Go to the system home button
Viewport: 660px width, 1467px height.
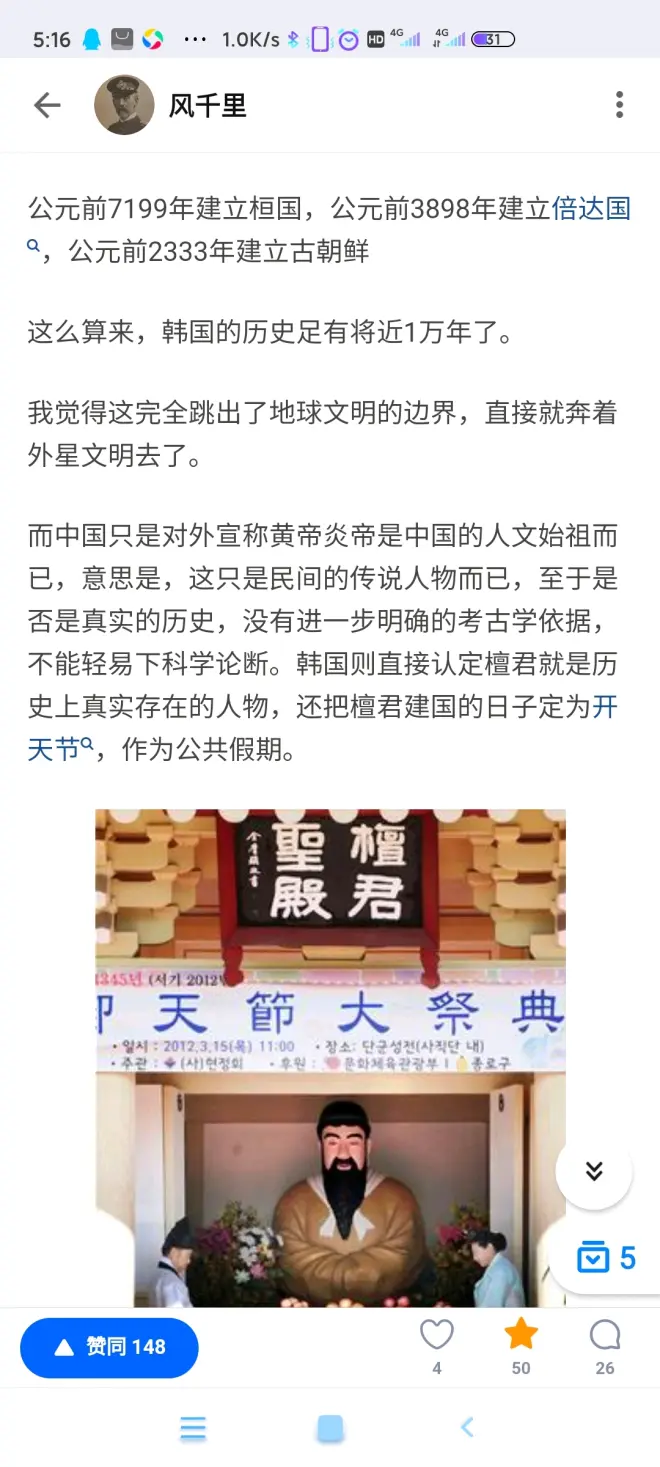[330, 1428]
